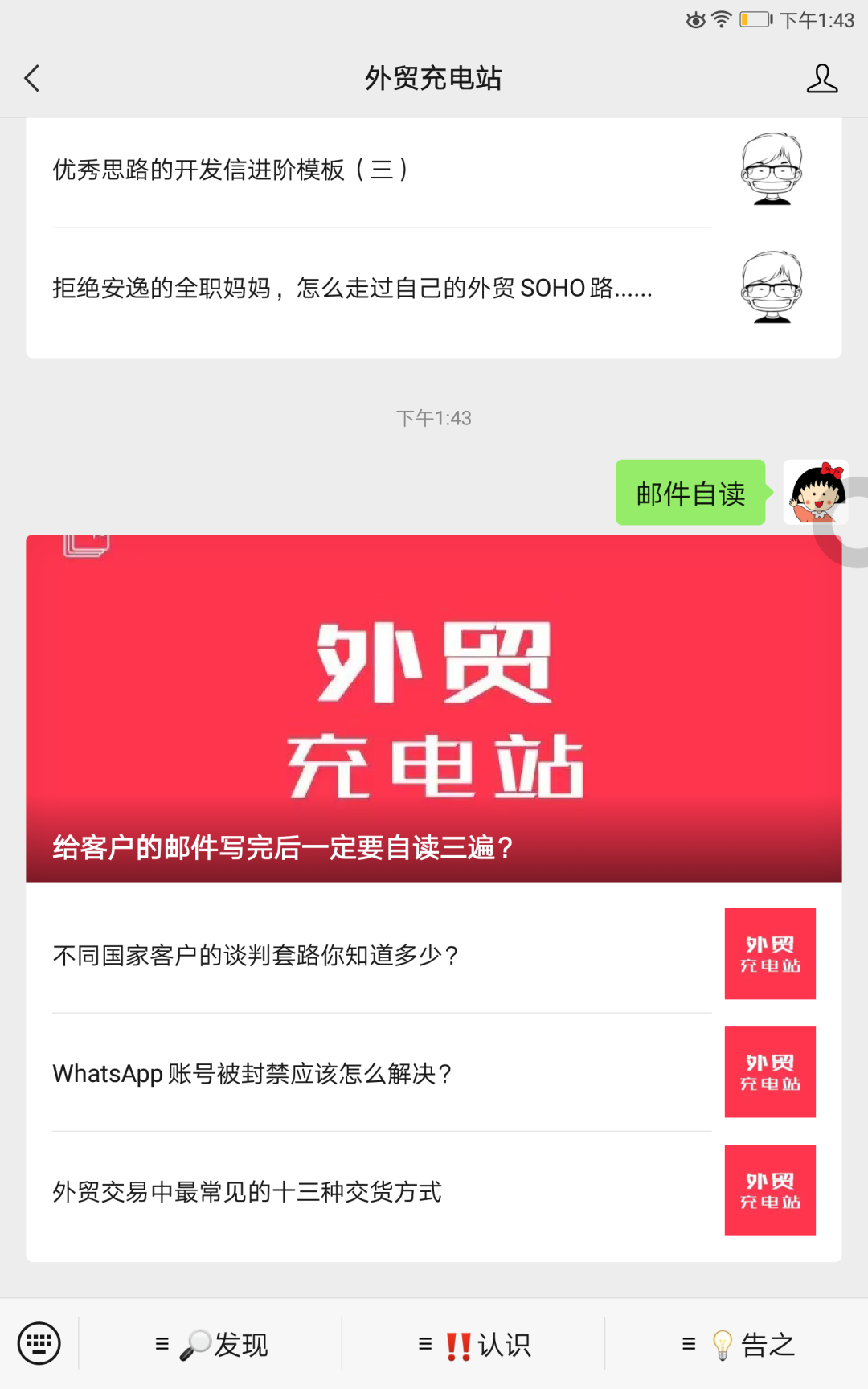This screenshot has width=868, height=1389.
Task: Open article 外贸交易中最常见的十三种交货方式
Action: [434, 1190]
